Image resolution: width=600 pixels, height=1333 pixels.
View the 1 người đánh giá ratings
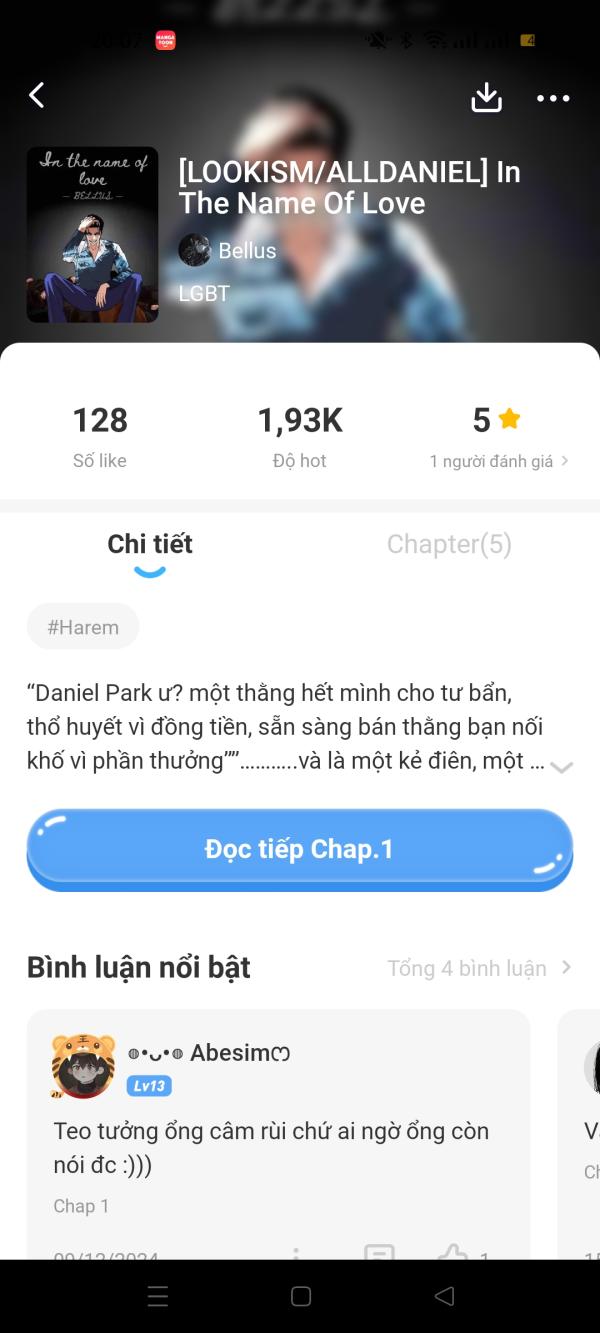pos(499,461)
